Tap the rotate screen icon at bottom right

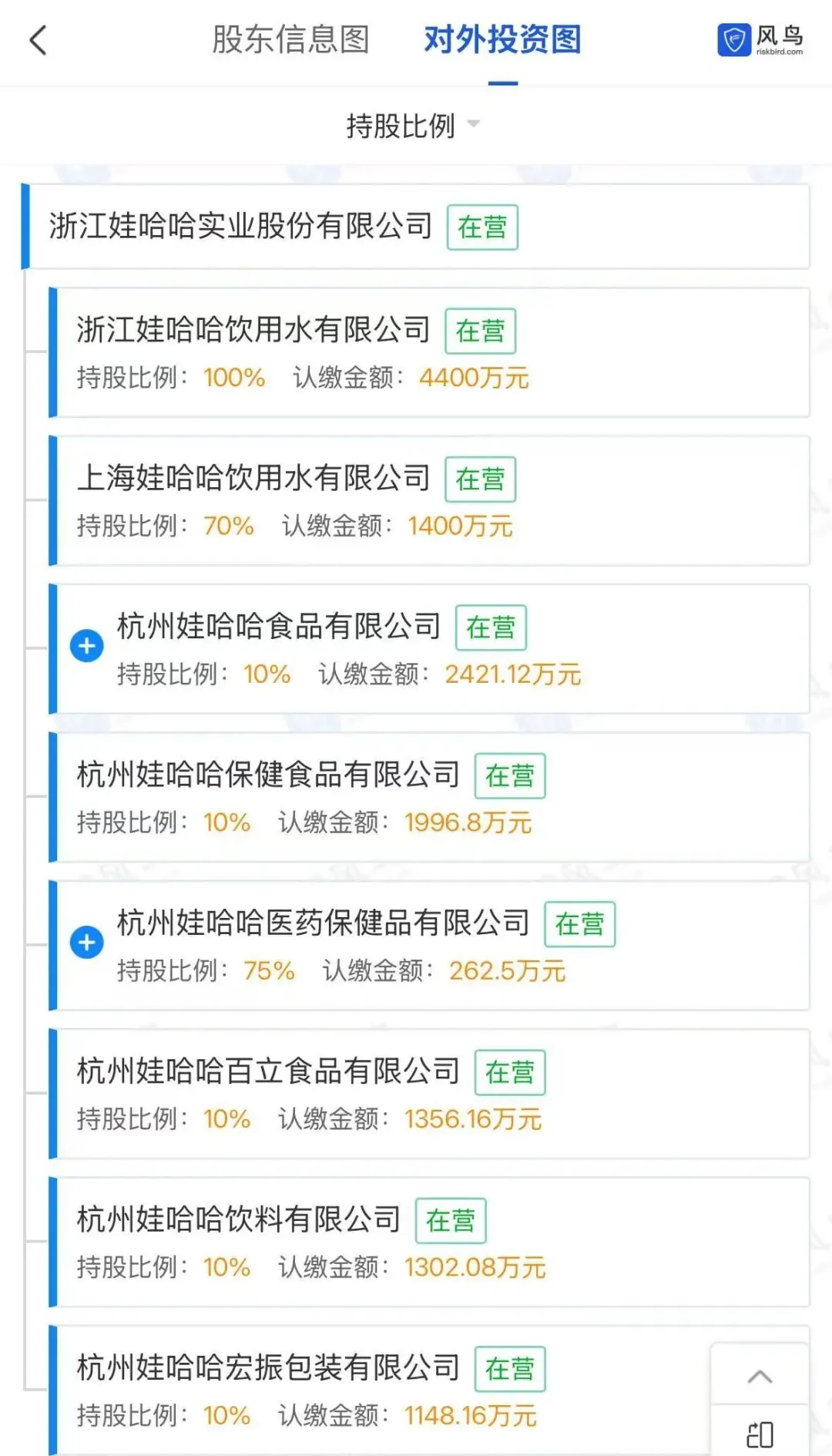[760, 1434]
